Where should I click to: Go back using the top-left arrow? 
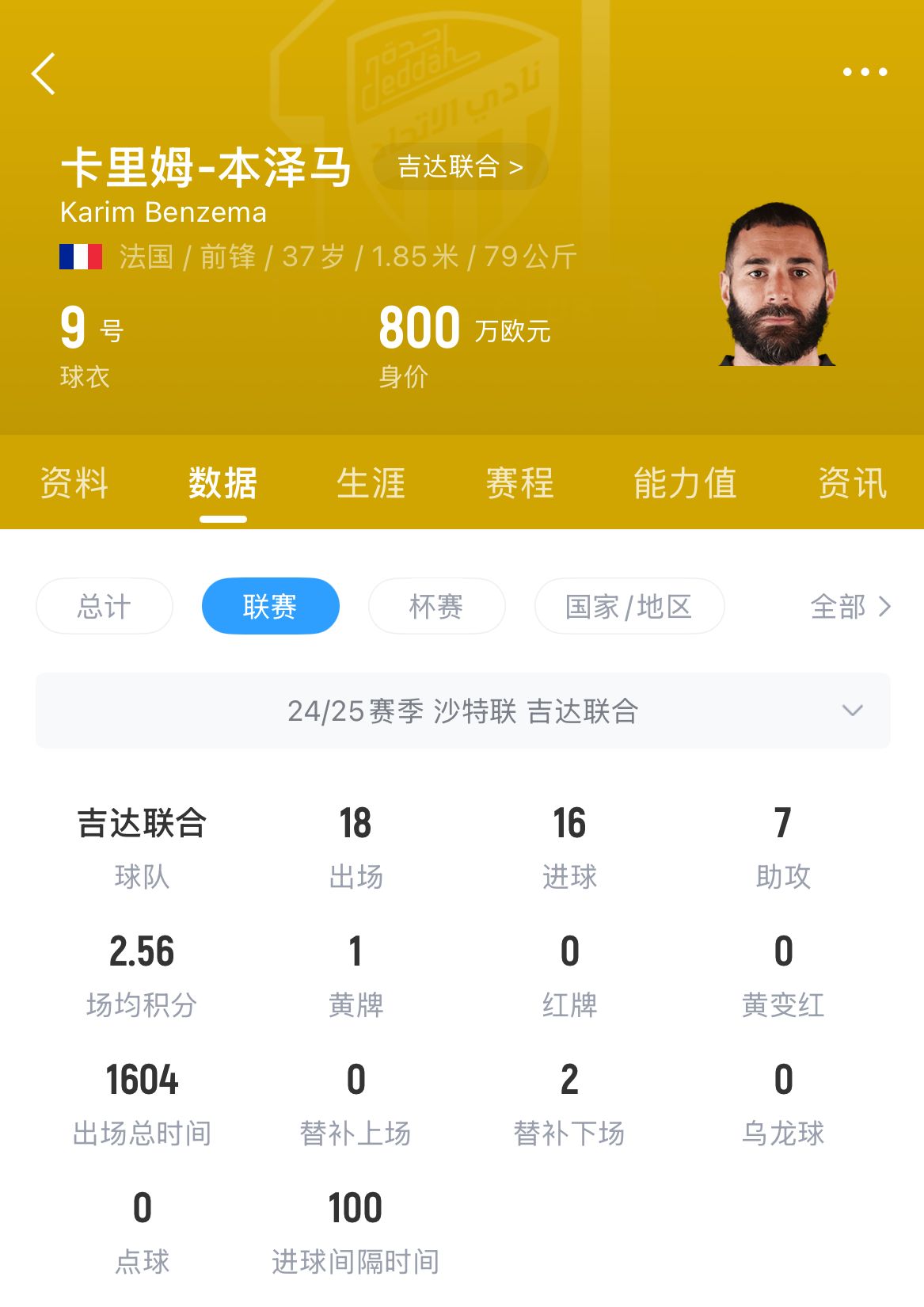[44, 74]
